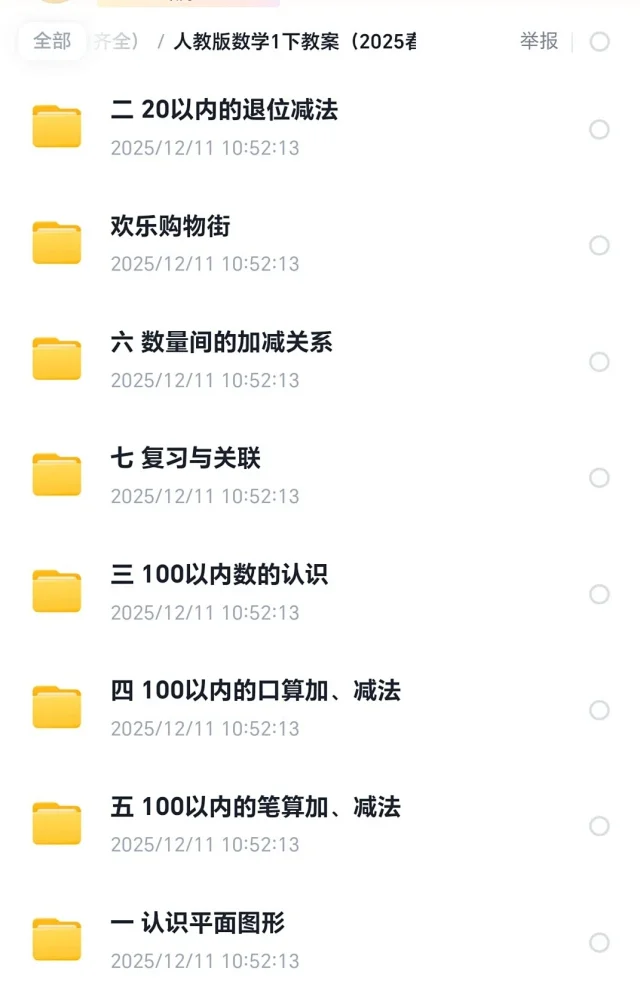Open the 欢乐购物街 folder

[170, 227]
